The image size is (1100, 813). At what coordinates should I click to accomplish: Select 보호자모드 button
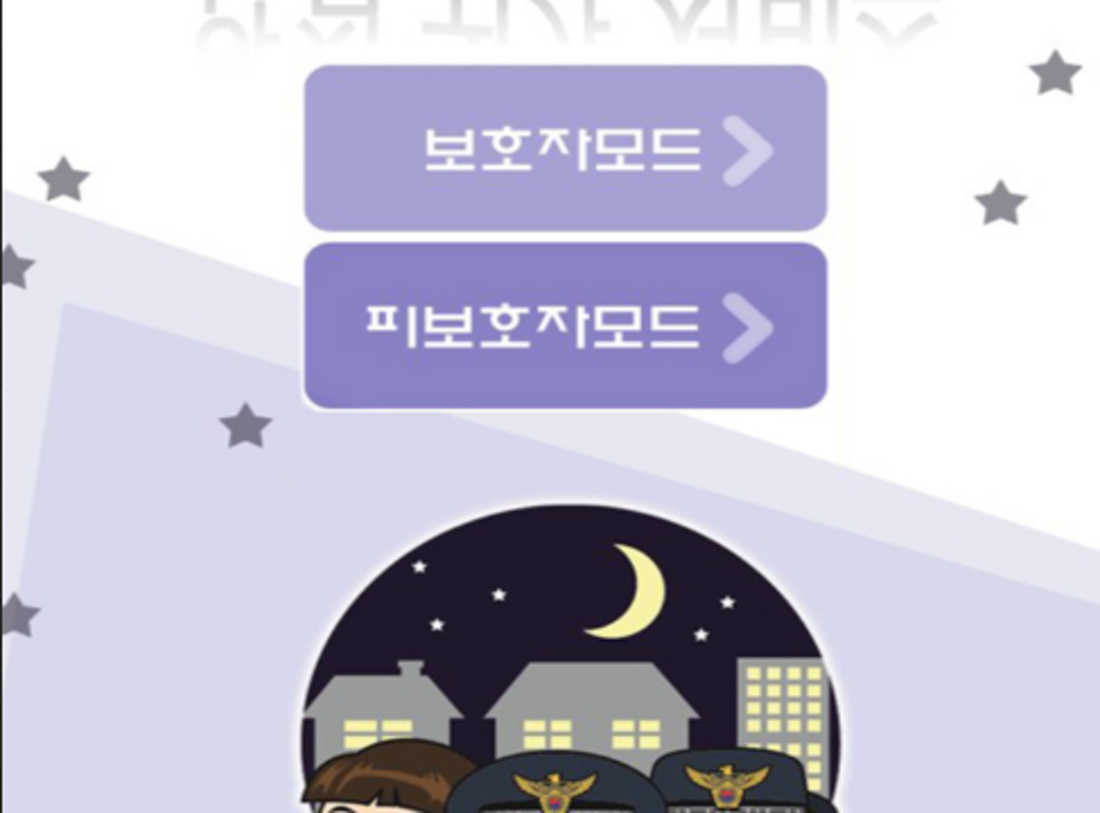(565, 149)
